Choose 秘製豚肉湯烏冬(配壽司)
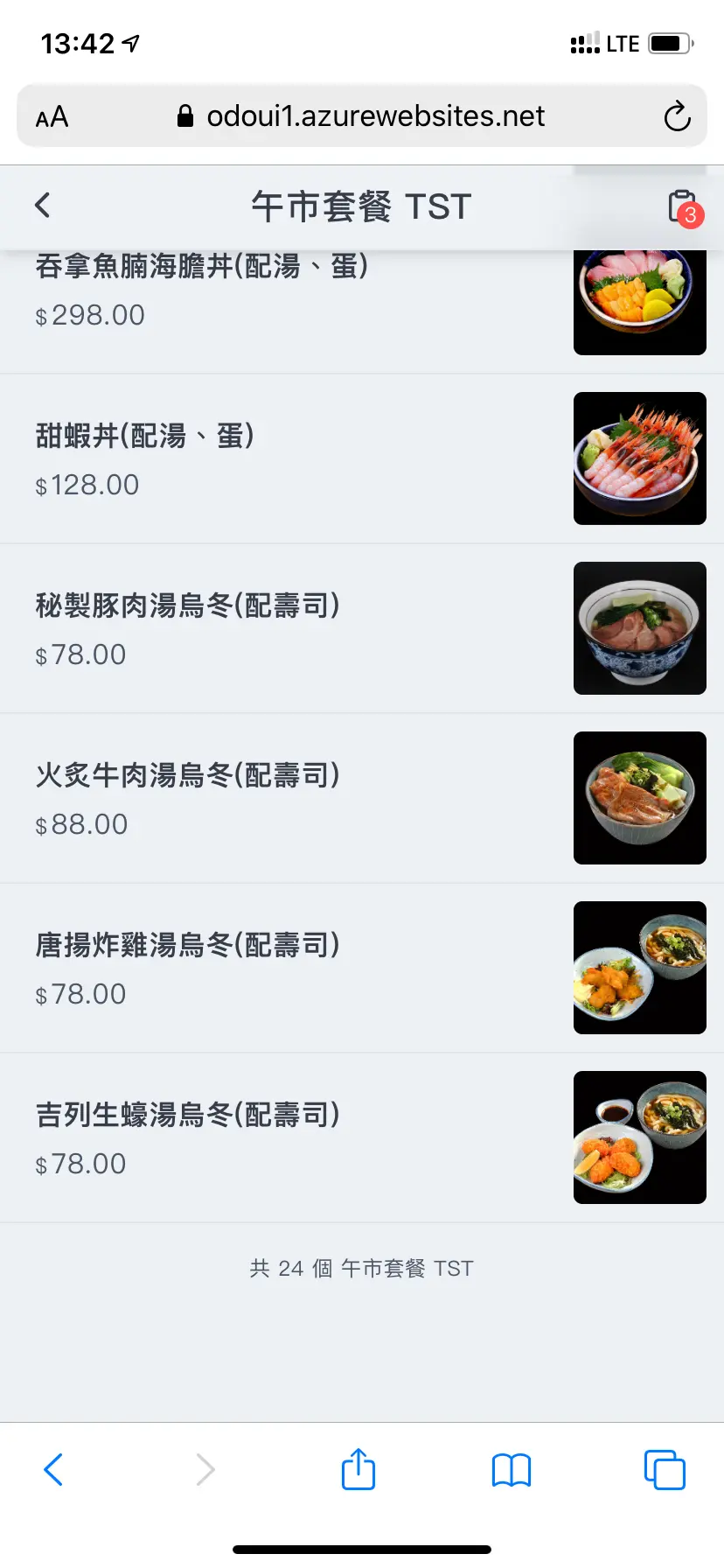The height and width of the screenshot is (1568, 724). [x=362, y=628]
